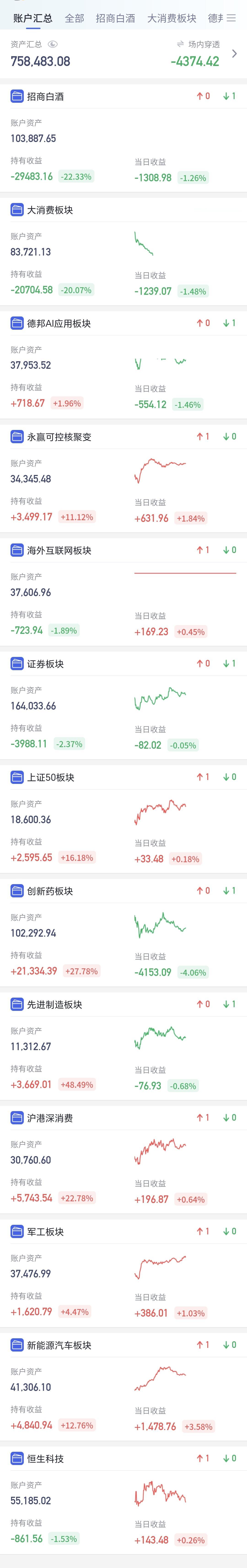The image size is (247, 1568).
Task: Open asset summary details chevron
Action: tap(235, 54)
